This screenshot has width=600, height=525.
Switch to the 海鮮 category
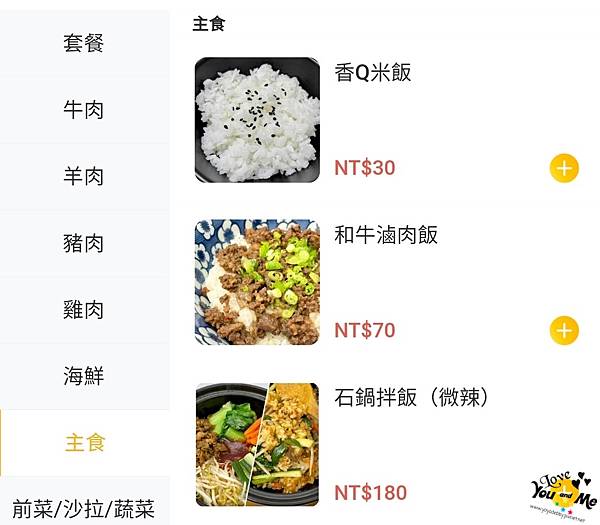tap(84, 377)
